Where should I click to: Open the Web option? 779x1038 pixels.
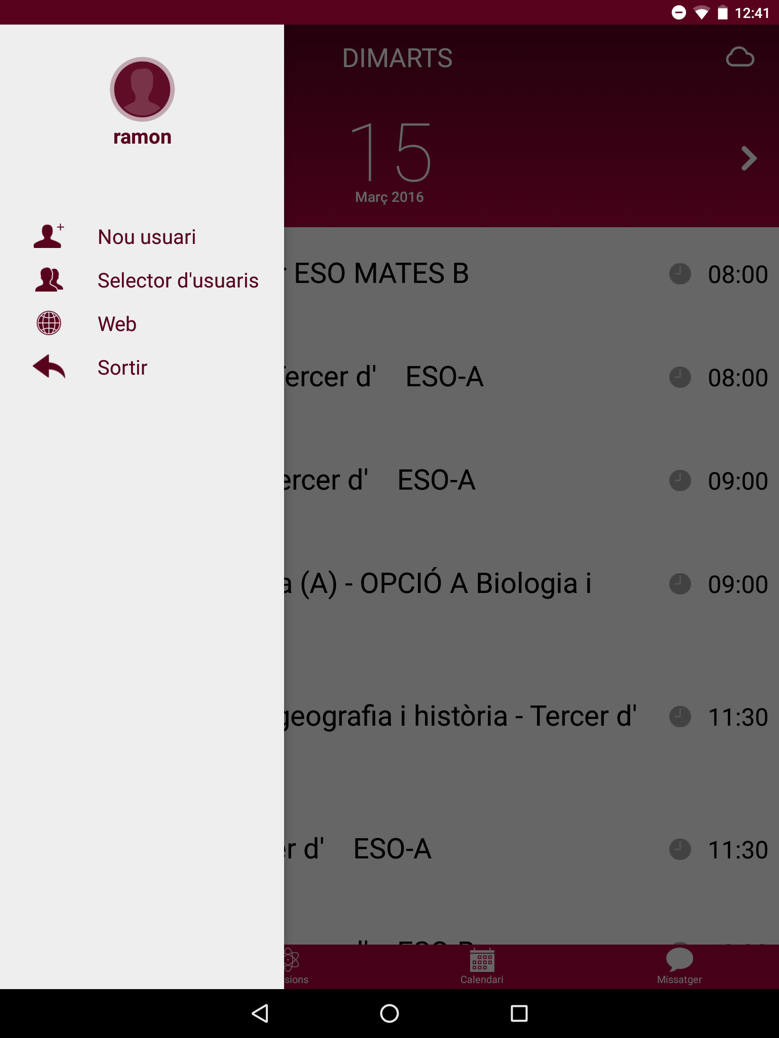click(x=116, y=324)
